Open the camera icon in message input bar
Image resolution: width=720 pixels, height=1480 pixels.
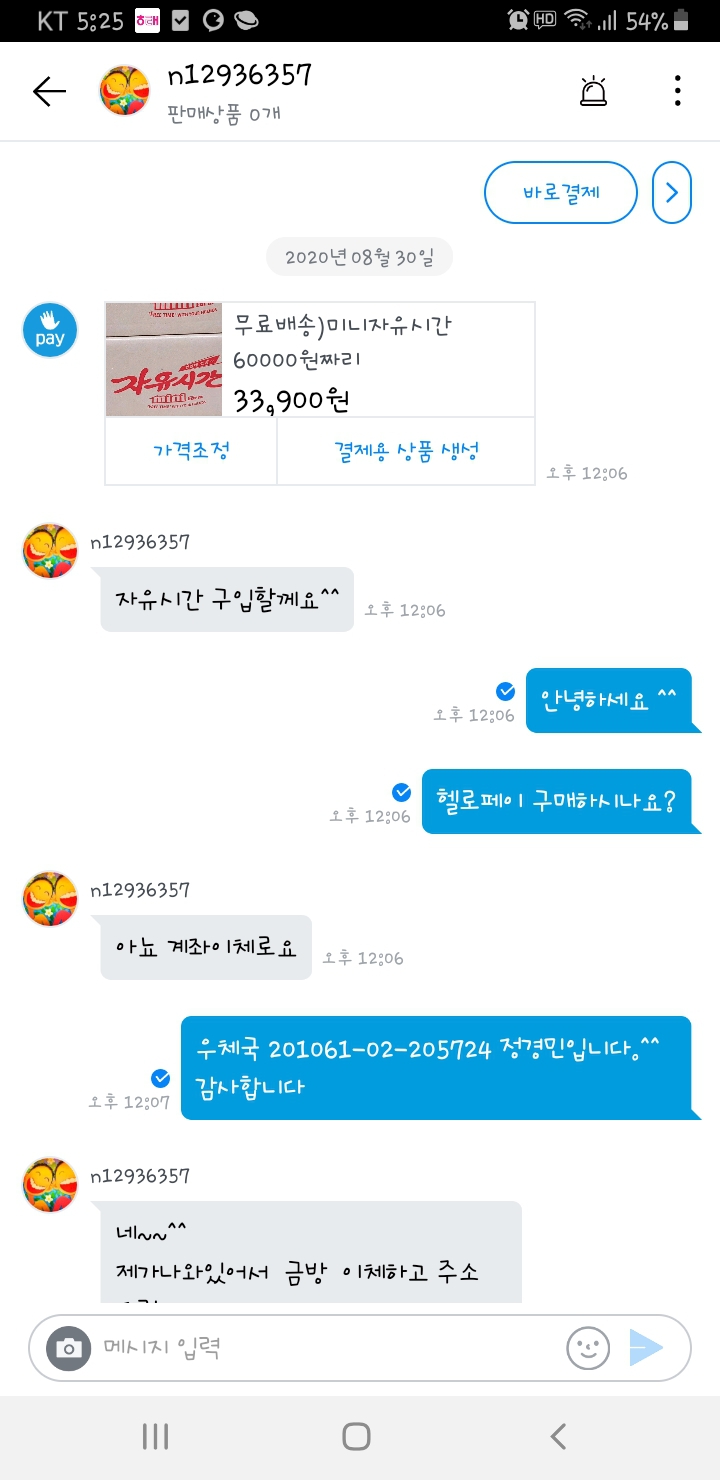coord(68,1348)
